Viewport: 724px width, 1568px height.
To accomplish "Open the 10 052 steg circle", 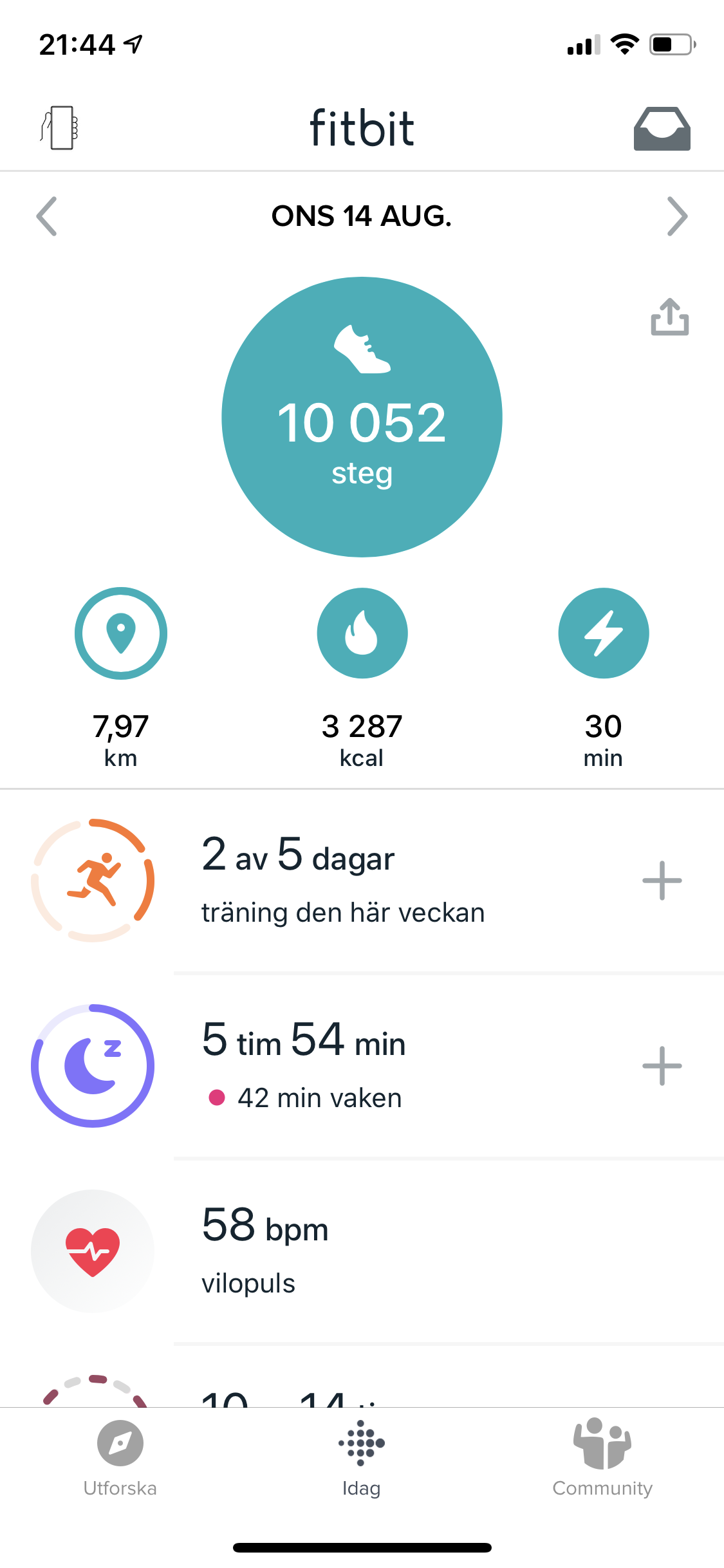I will click(362, 417).
